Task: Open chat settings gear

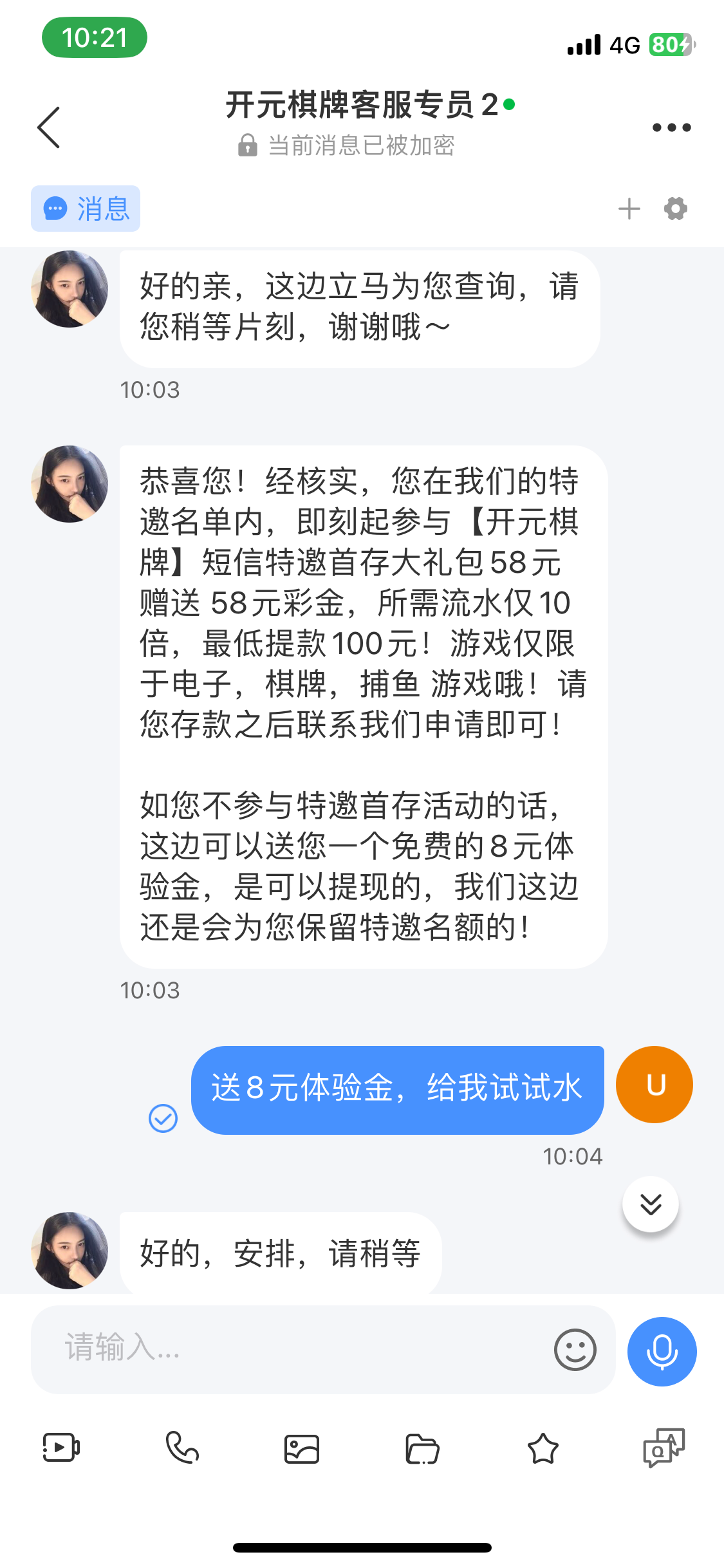Action: click(x=675, y=209)
